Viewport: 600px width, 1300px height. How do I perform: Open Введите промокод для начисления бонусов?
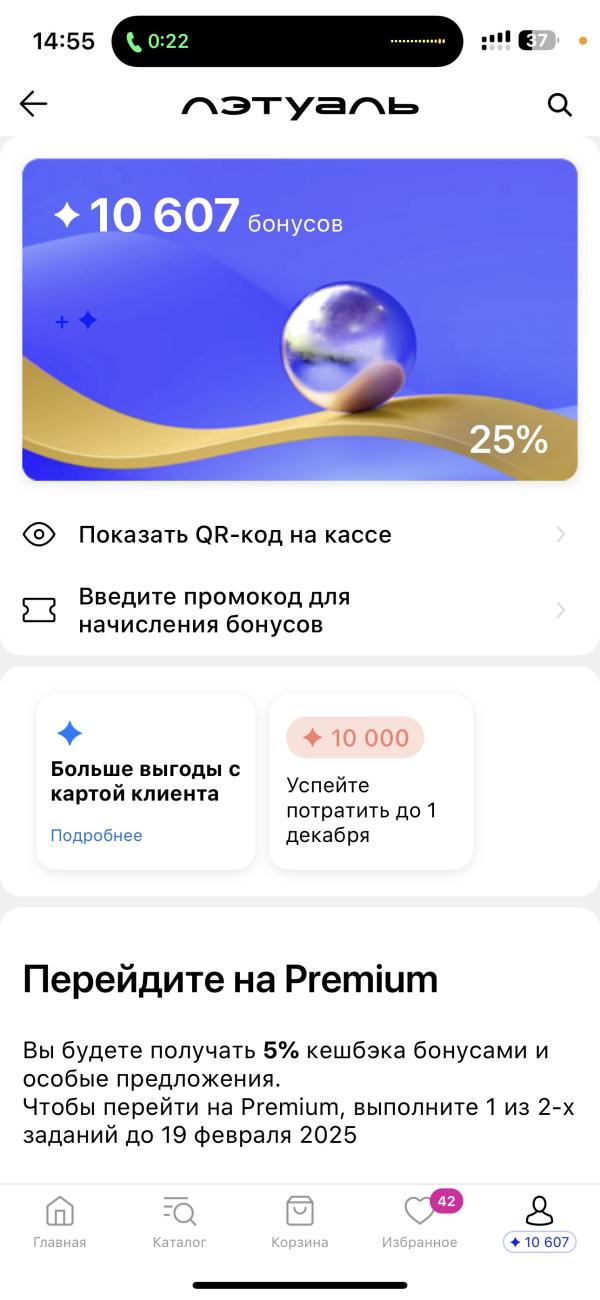coord(300,610)
